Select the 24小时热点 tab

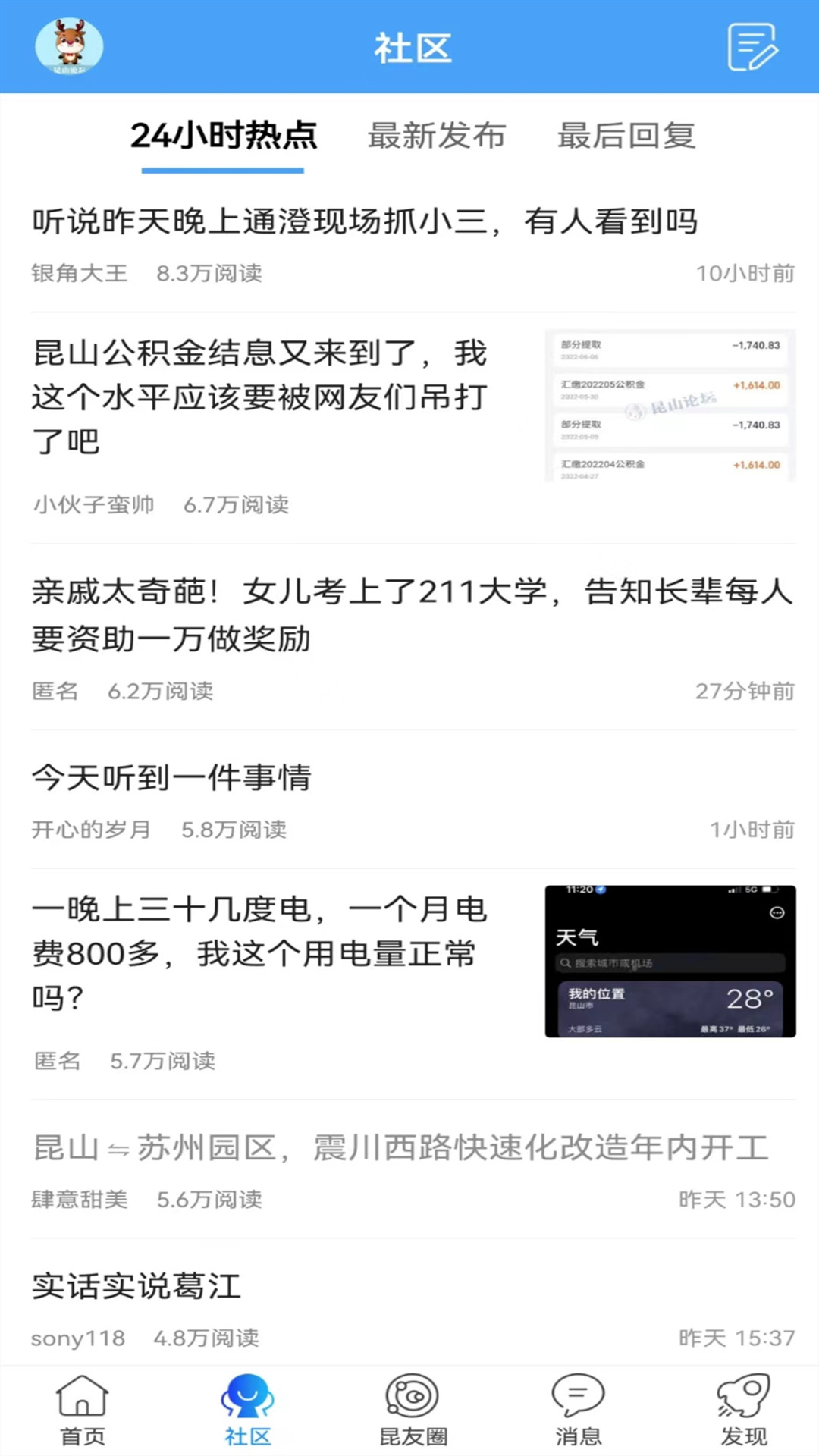[x=224, y=137]
